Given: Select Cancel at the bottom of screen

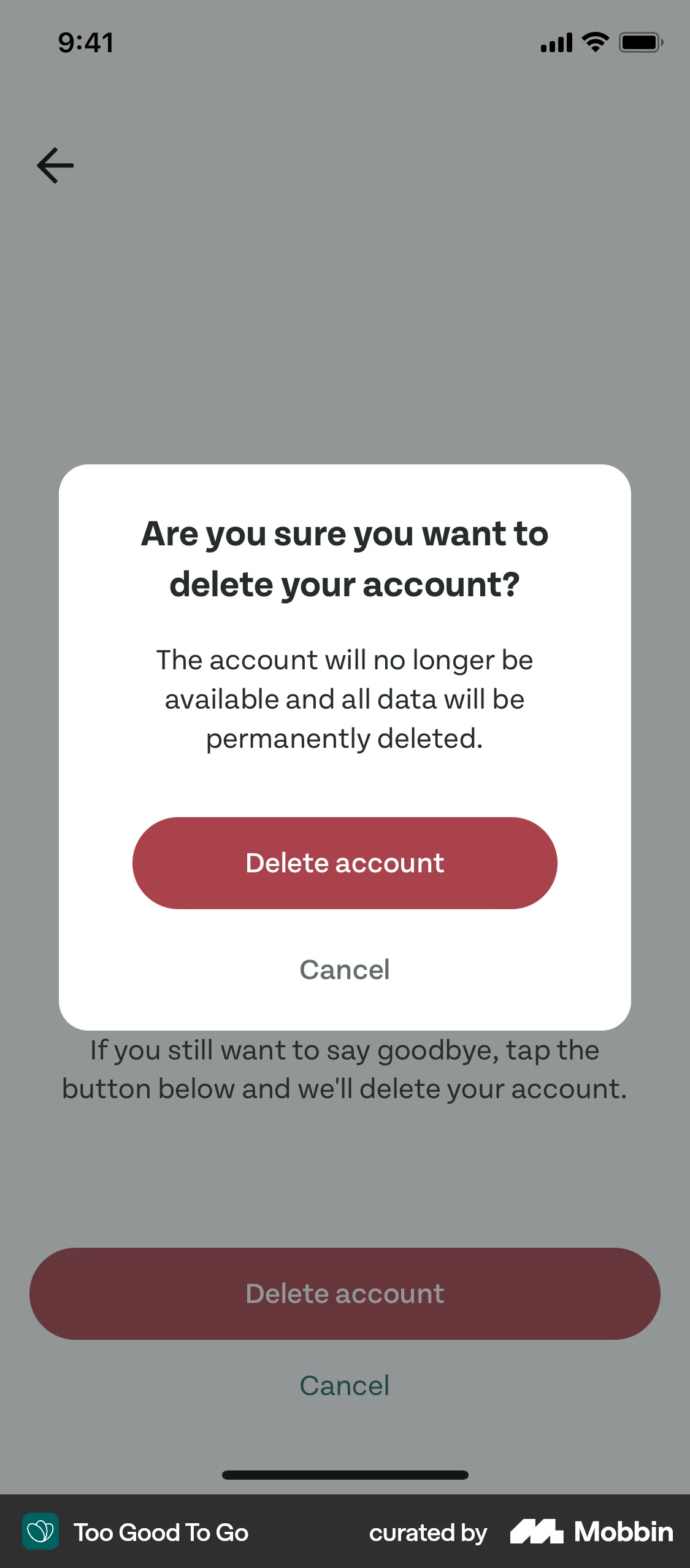Looking at the screenshot, I should tap(345, 1385).
